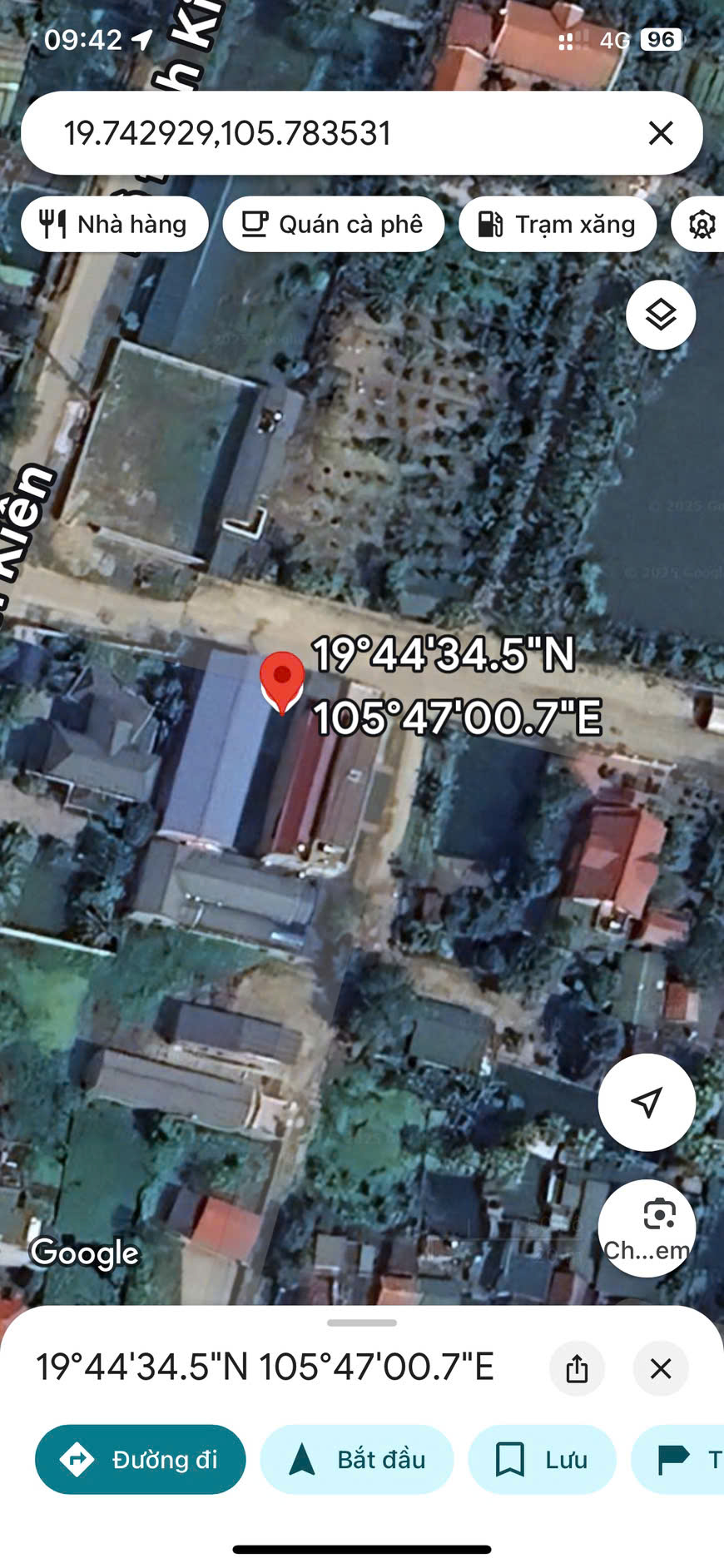Select the Quán cà phê chip
Screen dimensions: 724x1568
(x=333, y=224)
